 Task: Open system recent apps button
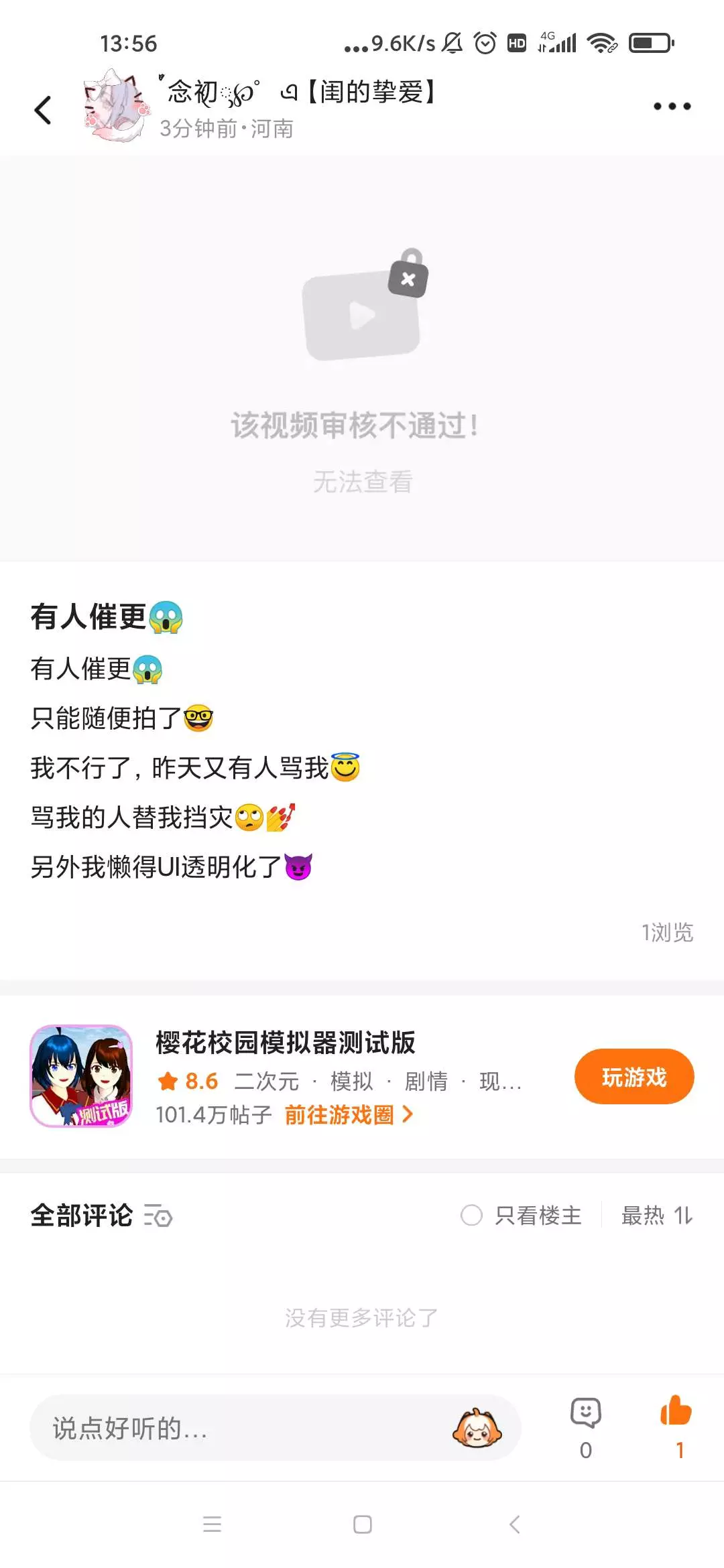[212, 1524]
